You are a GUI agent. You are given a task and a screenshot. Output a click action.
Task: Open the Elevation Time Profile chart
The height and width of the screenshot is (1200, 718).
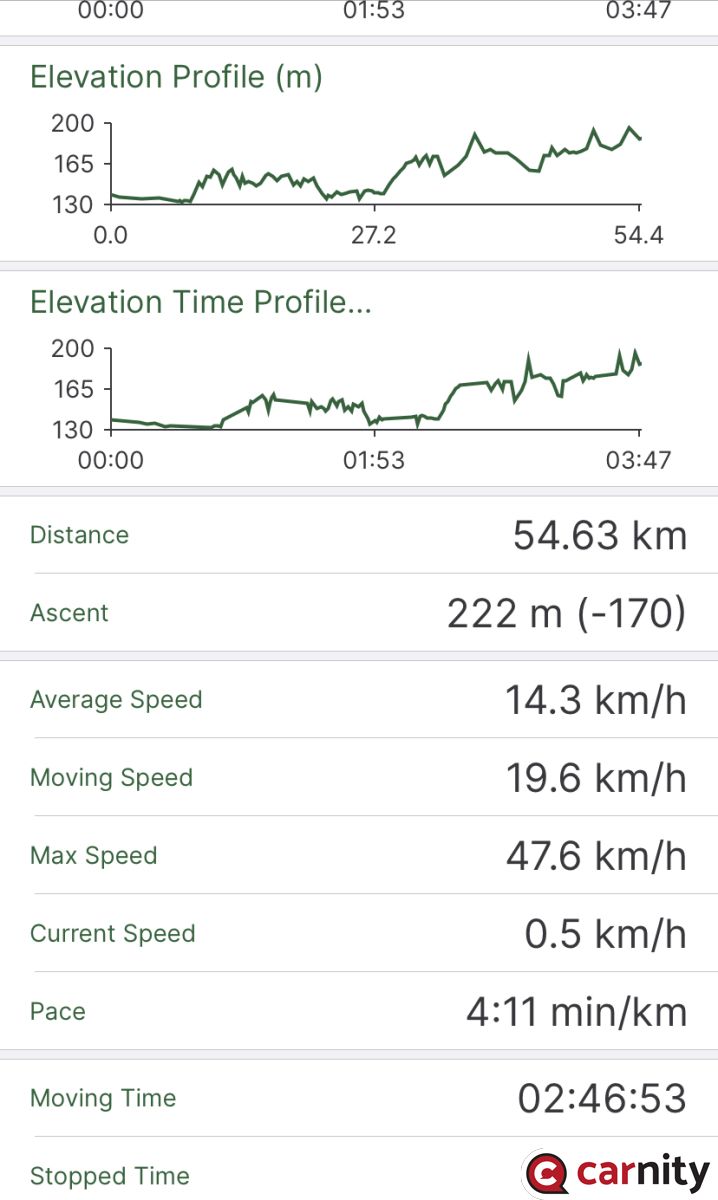click(359, 378)
